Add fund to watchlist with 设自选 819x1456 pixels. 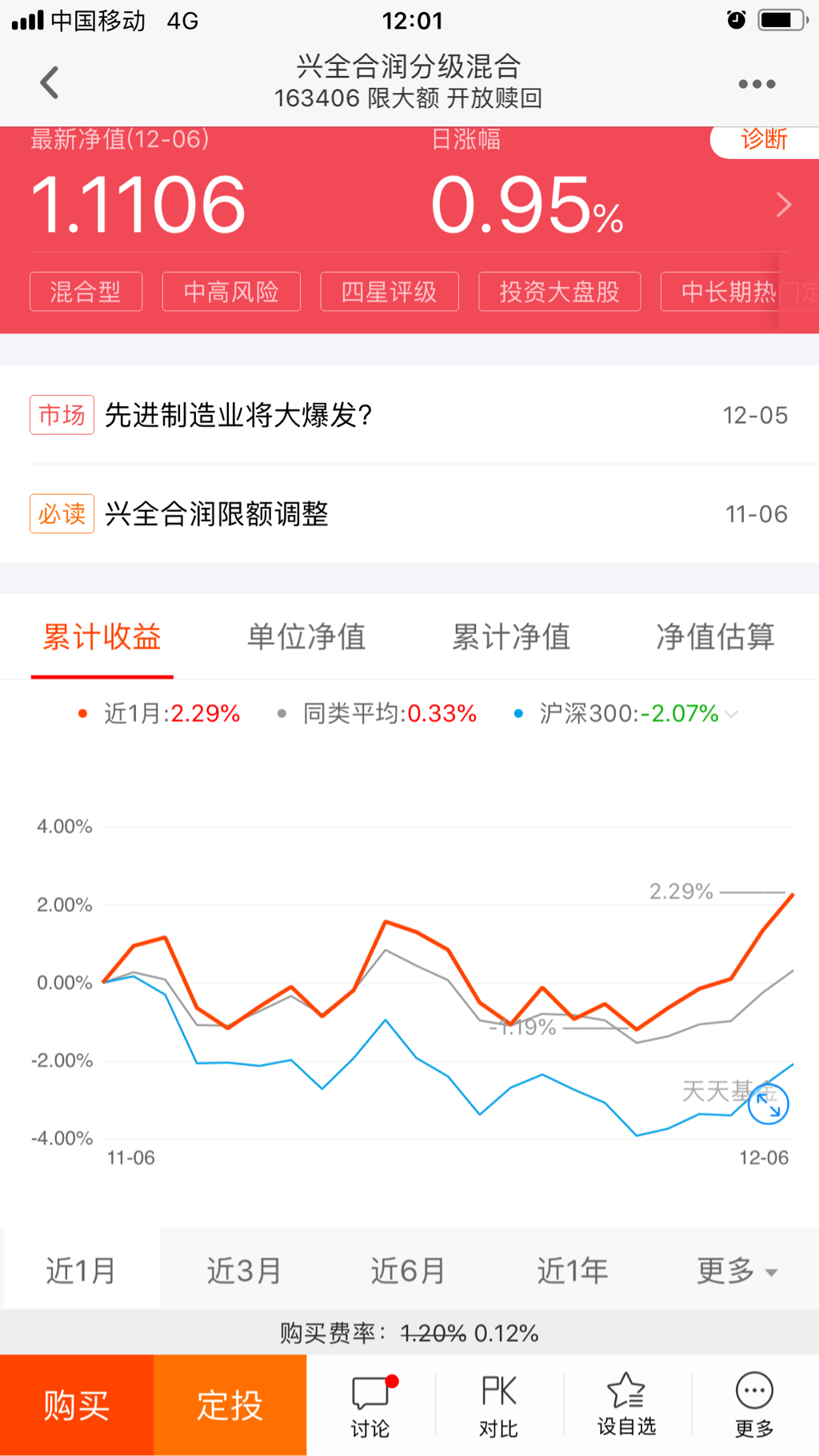[626, 1406]
